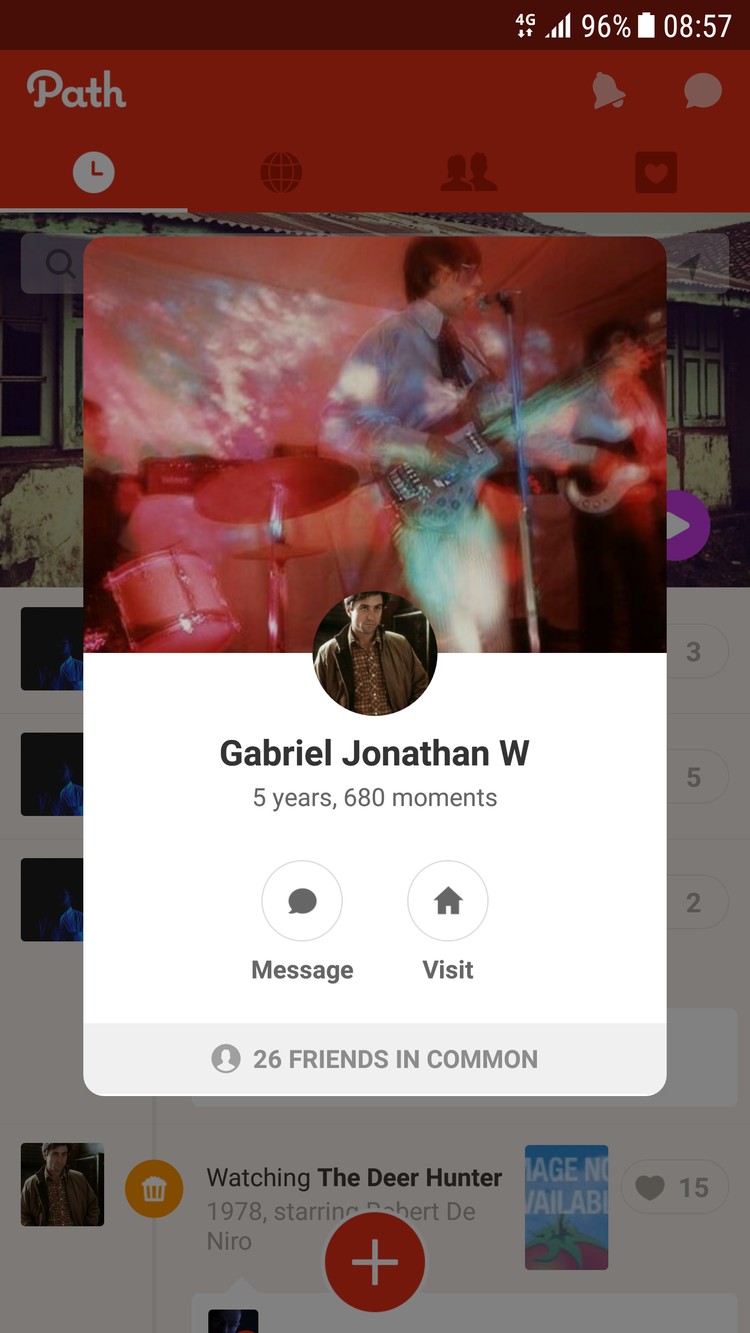Open the cover photo of the band
The height and width of the screenshot is (1333, 750).
375,420
